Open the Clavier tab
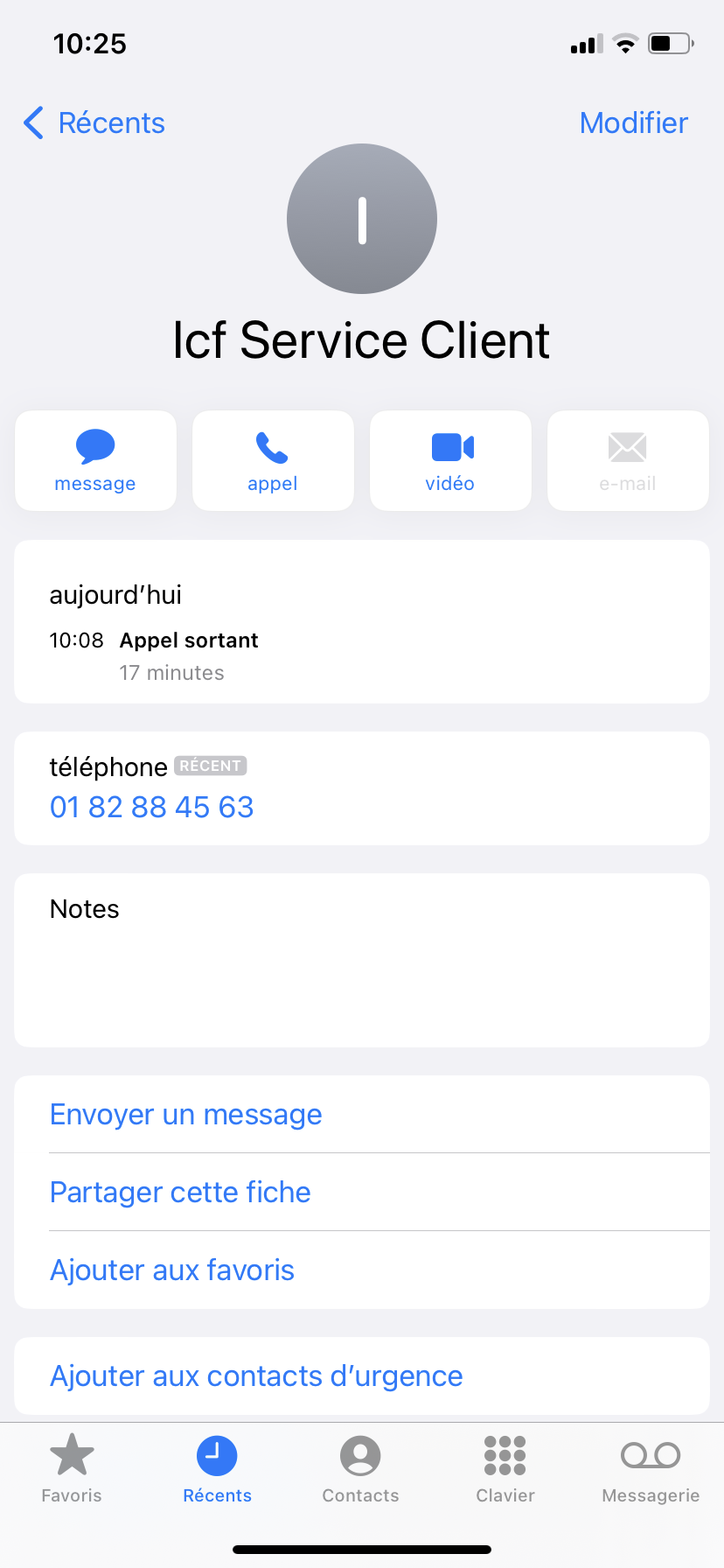Viewport: 724px width, 1568px height. pos(505,1469)
